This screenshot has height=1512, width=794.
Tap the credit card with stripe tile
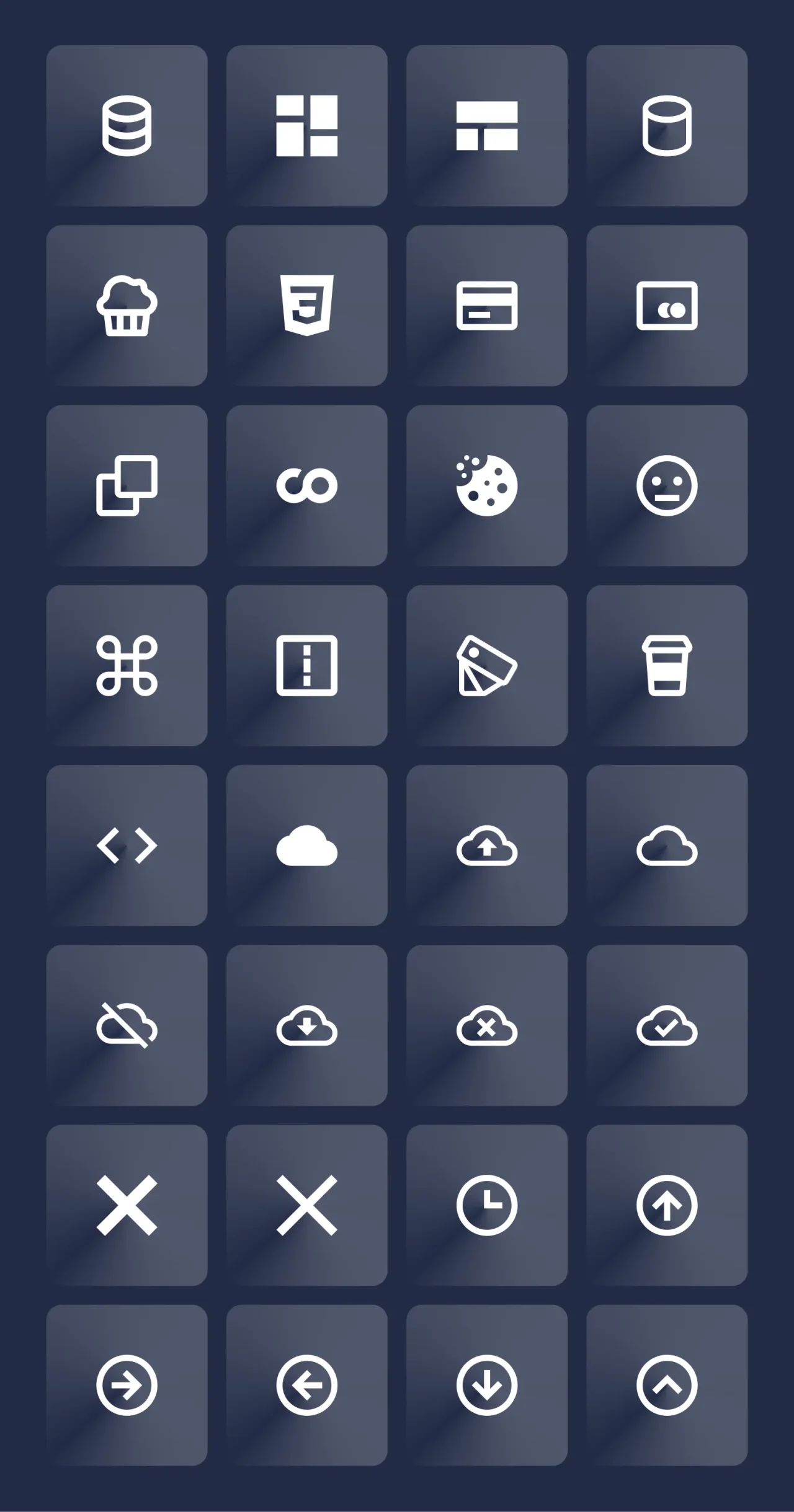486,306
